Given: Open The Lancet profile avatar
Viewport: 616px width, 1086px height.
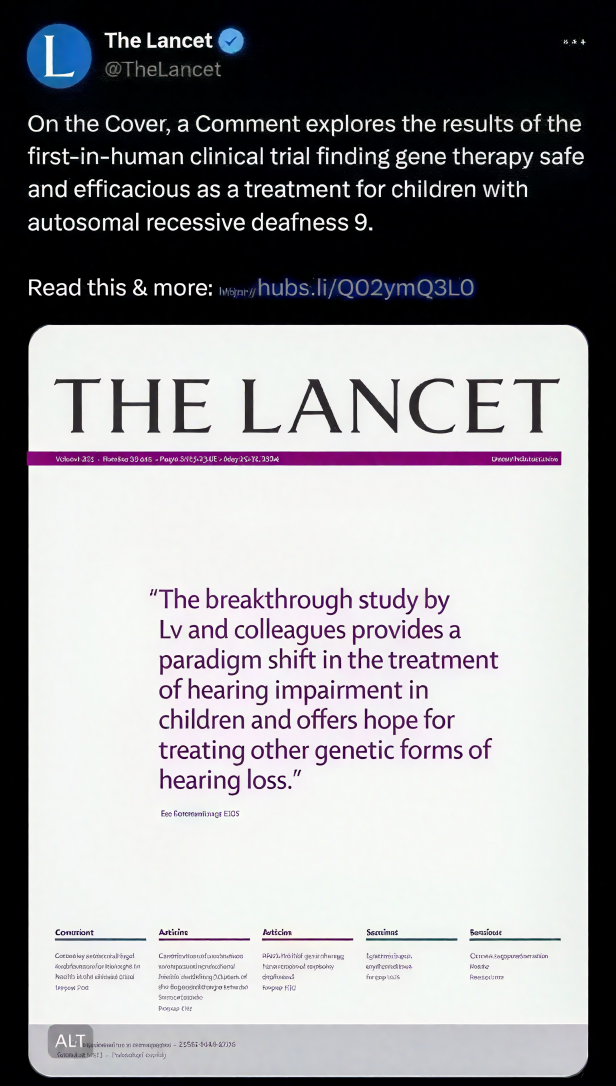Looking at the screenshot, I should tap(59, 55).
